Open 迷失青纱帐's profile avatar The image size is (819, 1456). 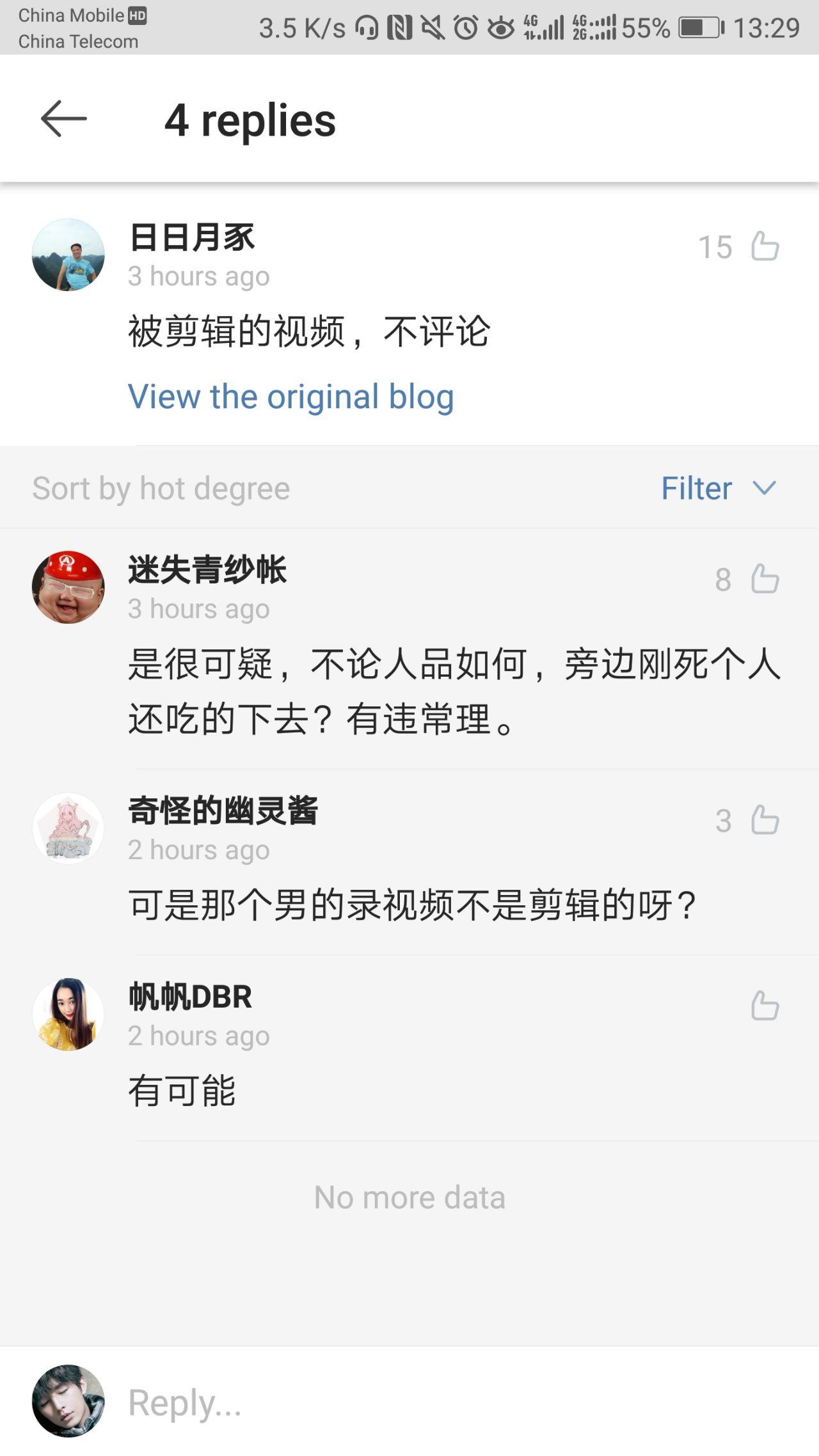(x=68, y=587)
